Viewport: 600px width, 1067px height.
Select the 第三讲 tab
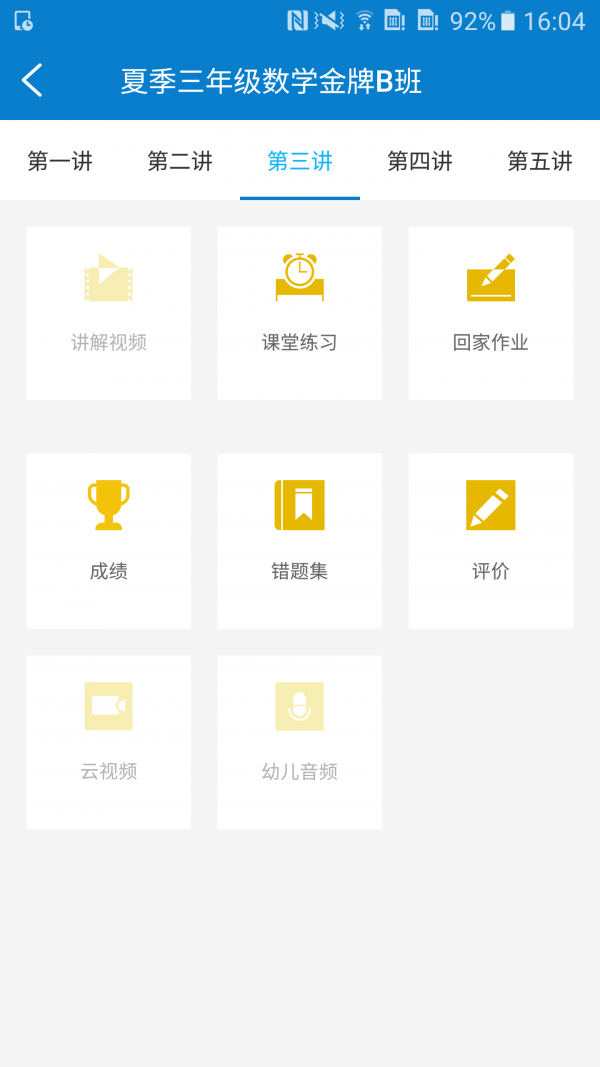[300, 161]
